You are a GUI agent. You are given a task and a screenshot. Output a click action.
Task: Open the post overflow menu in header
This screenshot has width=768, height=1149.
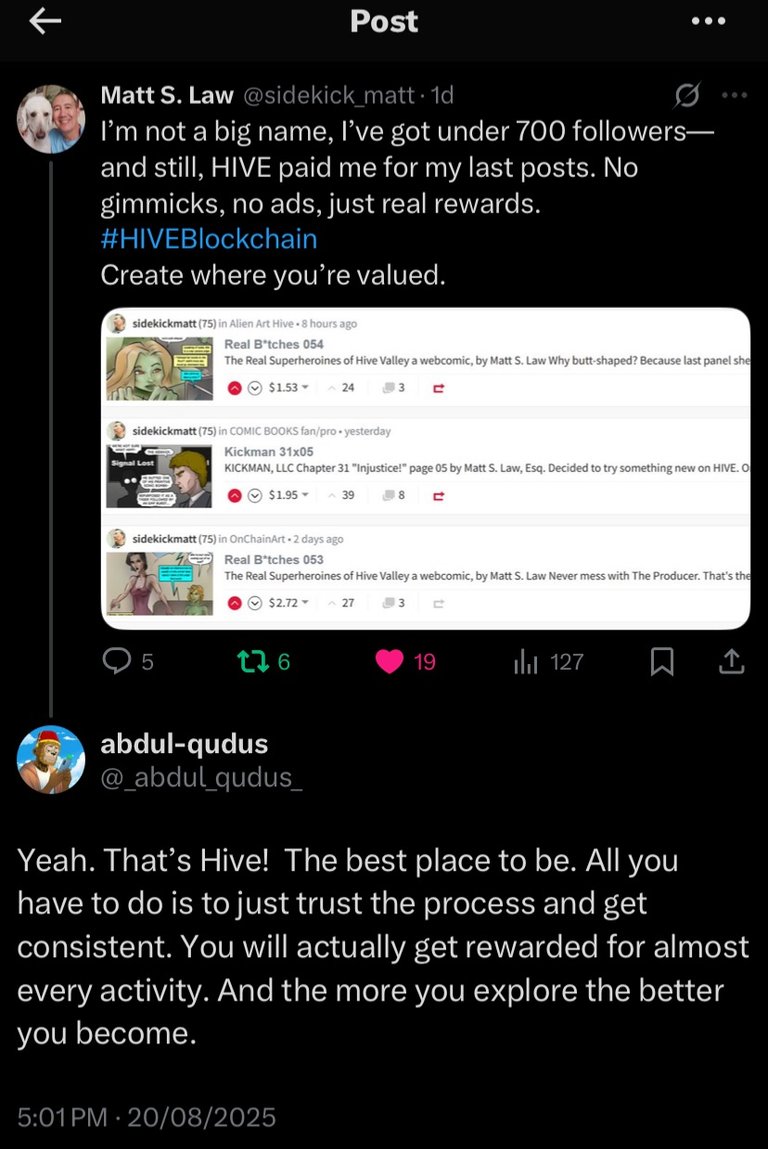click(708, 21)
